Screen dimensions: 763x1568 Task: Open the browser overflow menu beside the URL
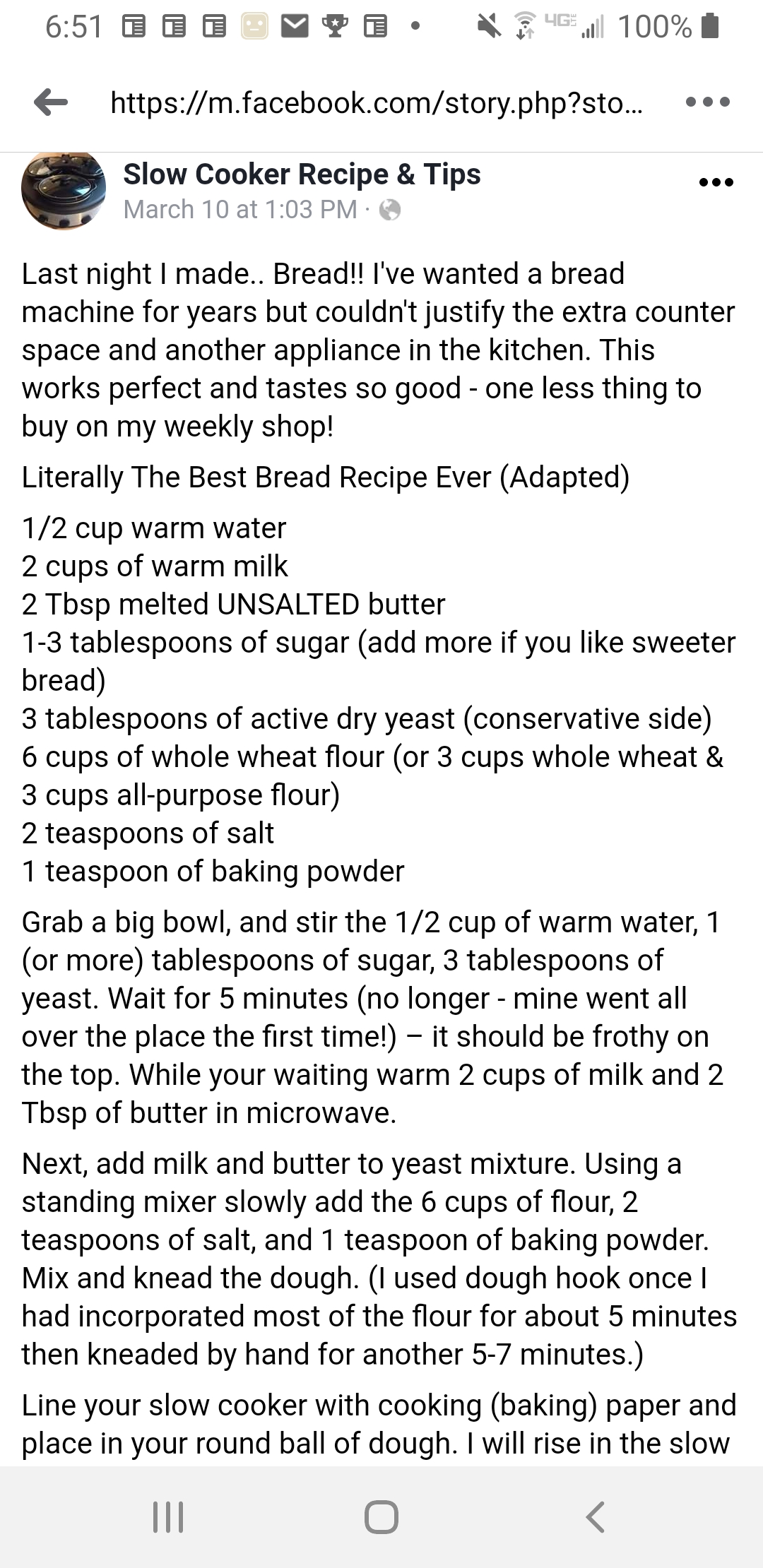coord(708,103)
